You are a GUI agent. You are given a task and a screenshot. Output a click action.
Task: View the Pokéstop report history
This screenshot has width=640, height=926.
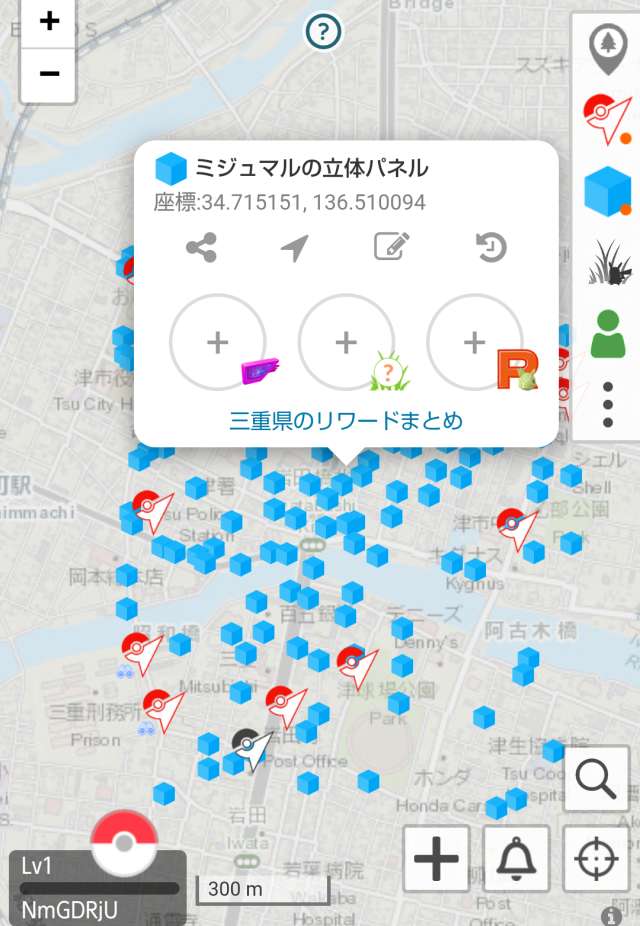coord(491,247)
